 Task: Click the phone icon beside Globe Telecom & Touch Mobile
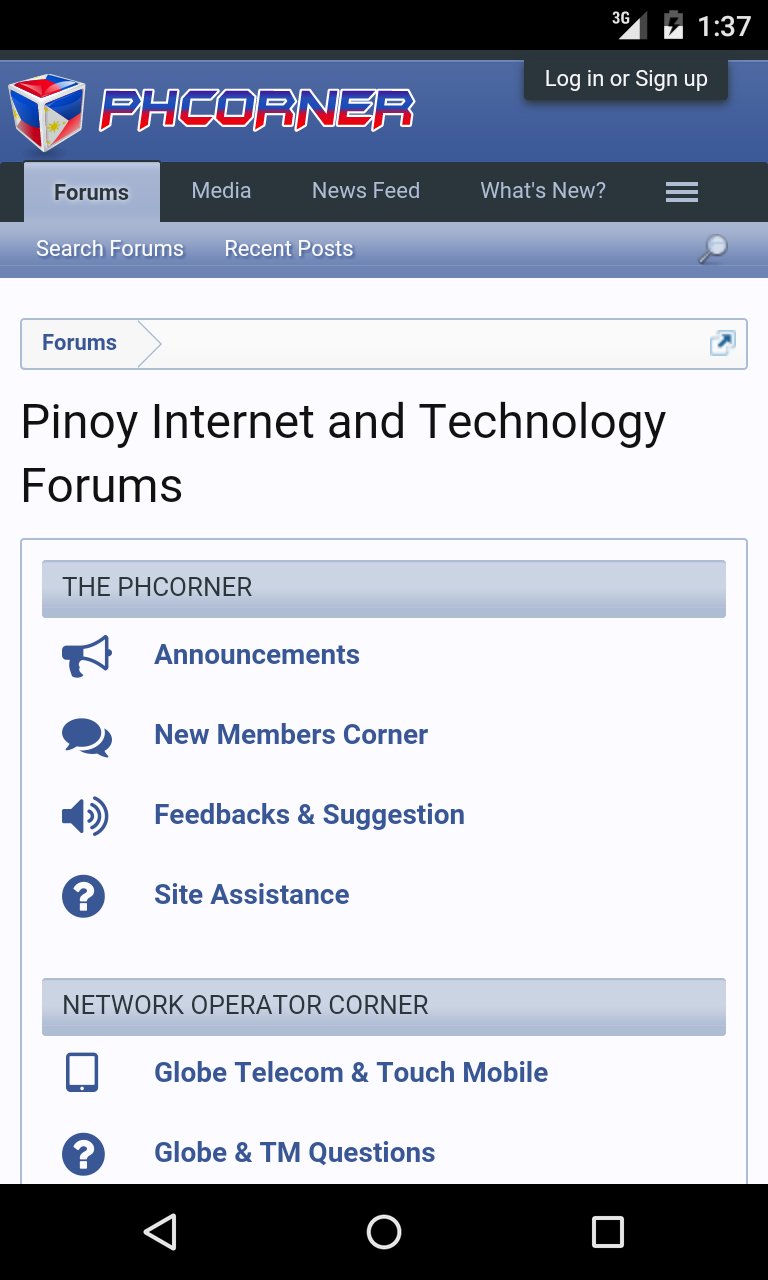coord(84,1071)
